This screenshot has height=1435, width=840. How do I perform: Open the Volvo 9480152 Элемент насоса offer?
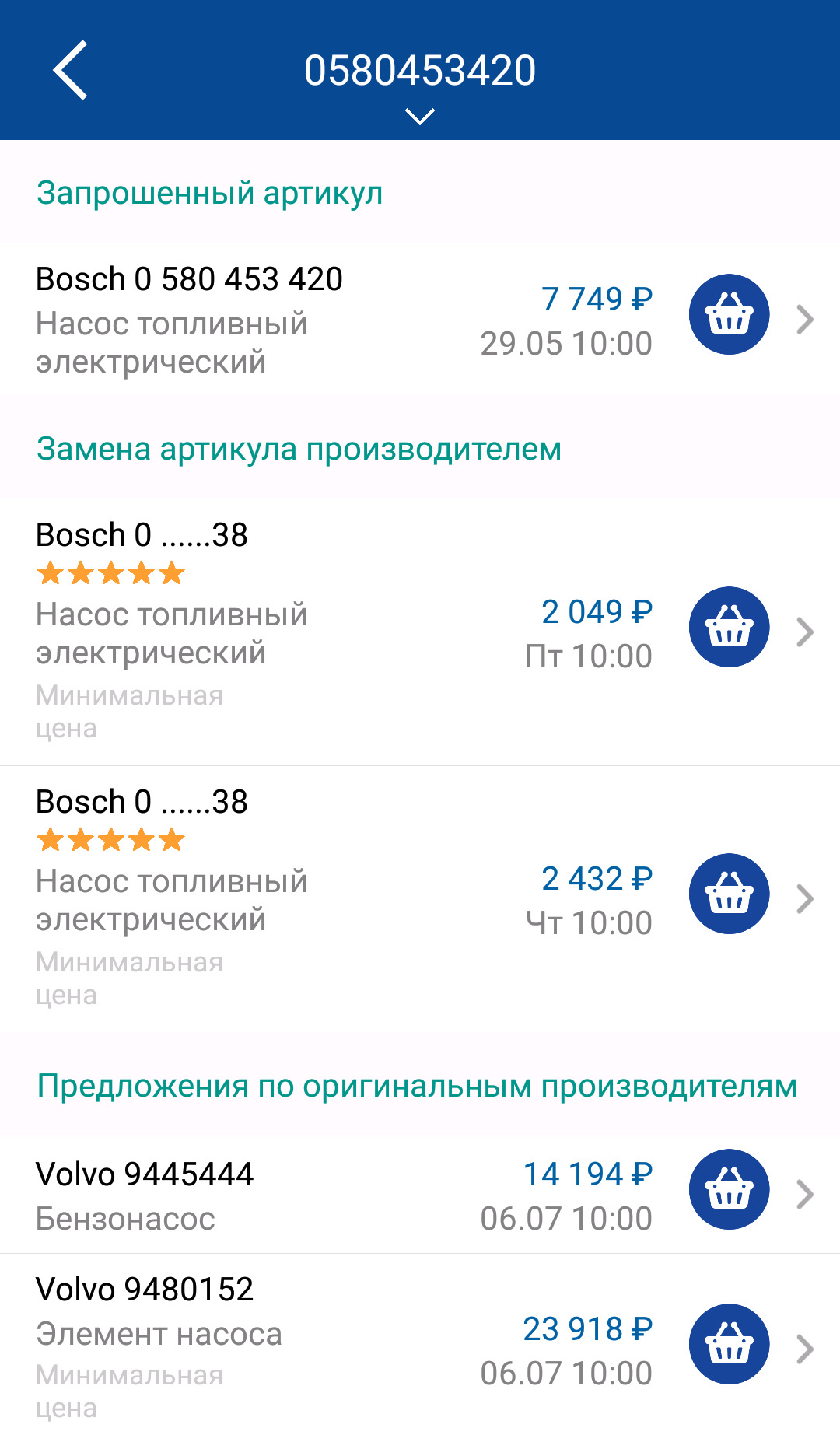[805, 1349]
